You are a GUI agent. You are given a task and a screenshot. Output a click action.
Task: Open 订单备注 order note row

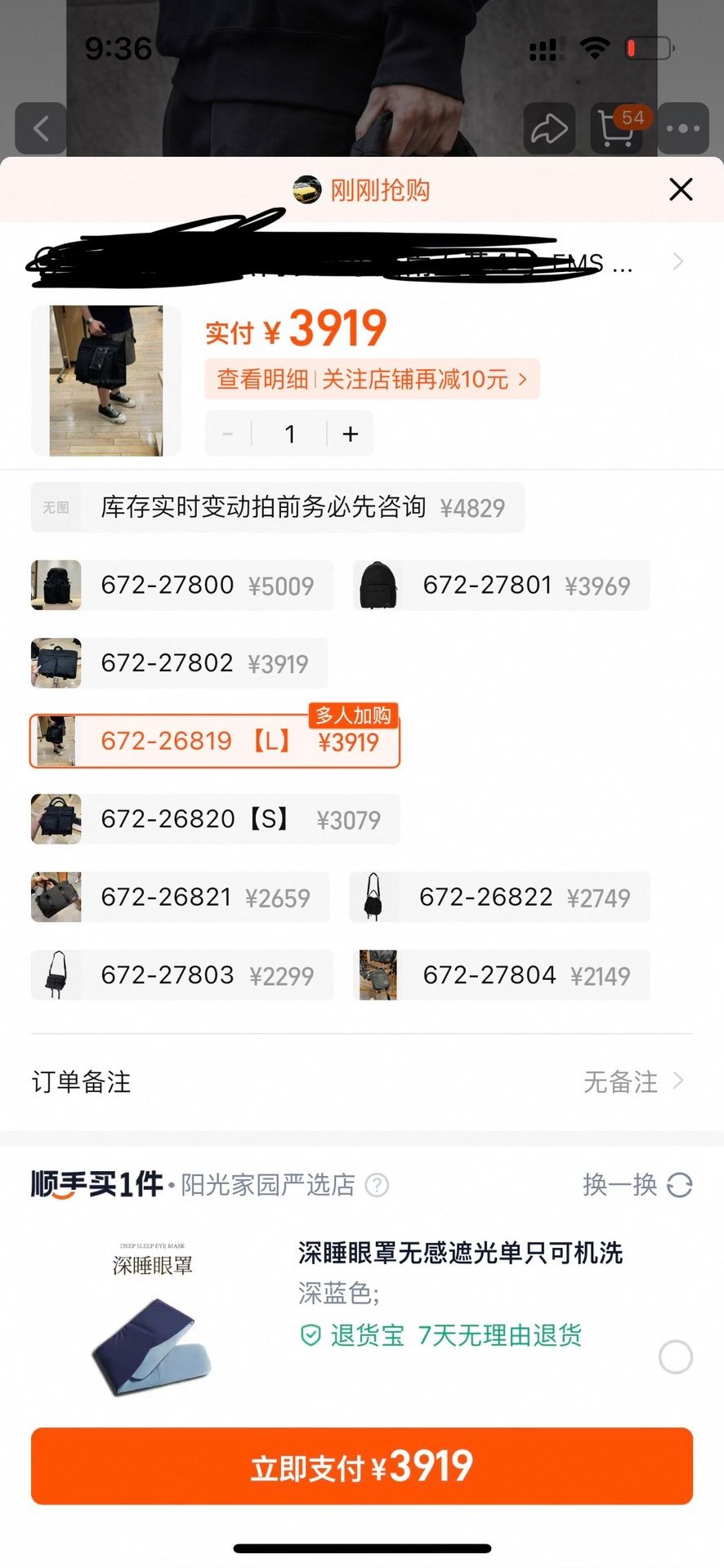(x=362, y=1082)
